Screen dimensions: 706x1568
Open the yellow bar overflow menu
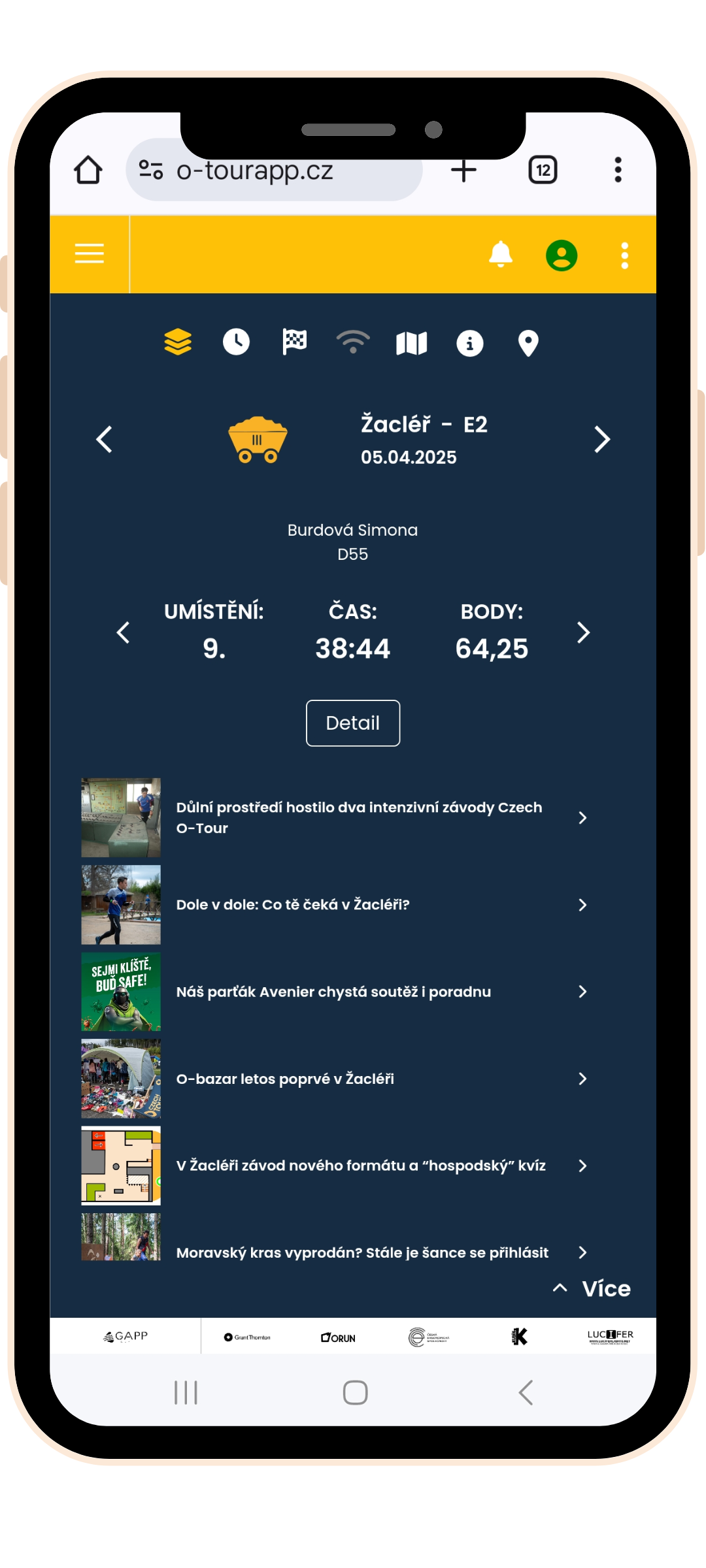pyautogui.click(x=624, y=255)
